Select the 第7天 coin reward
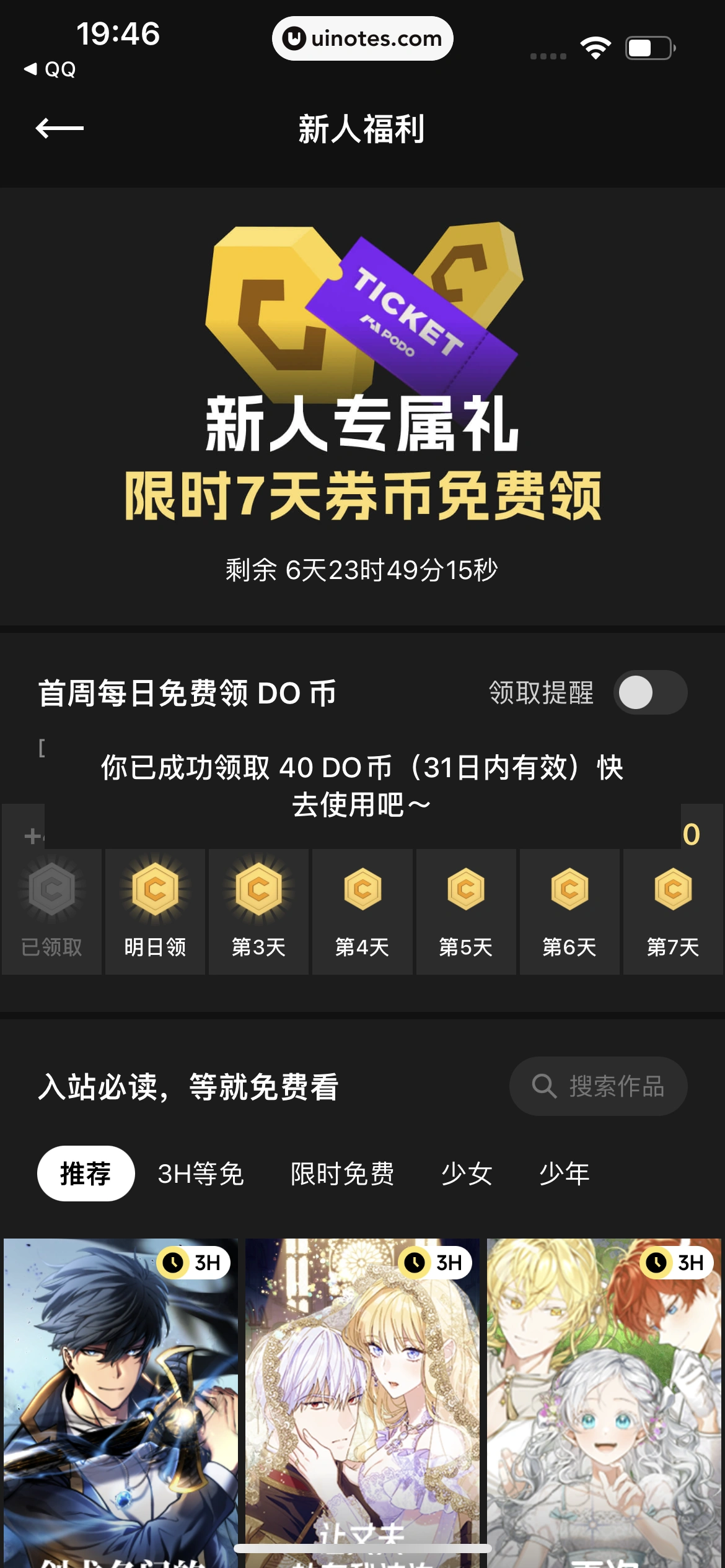725x1568 pixels. (673, 911)
